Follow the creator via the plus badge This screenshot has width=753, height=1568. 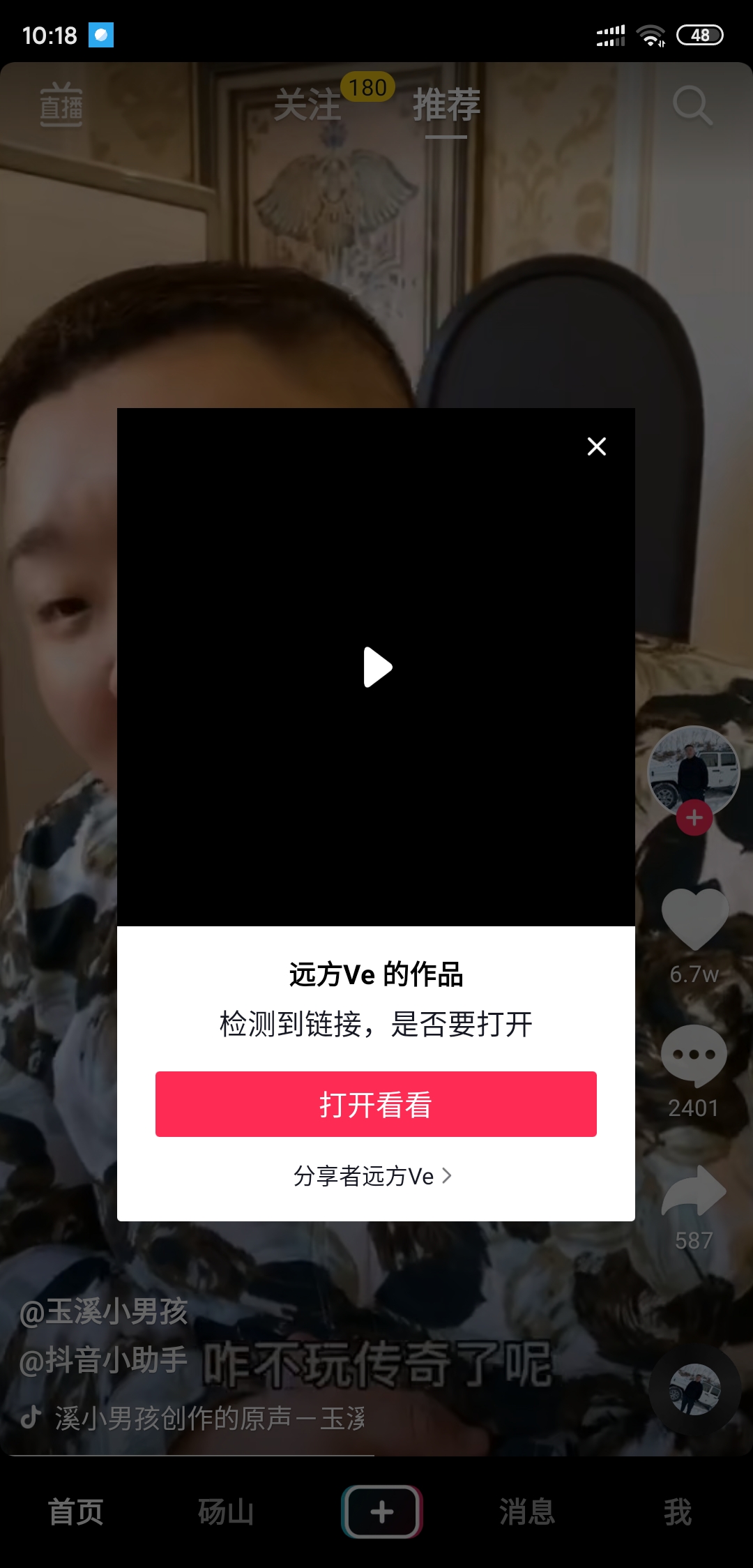[694, 818]
